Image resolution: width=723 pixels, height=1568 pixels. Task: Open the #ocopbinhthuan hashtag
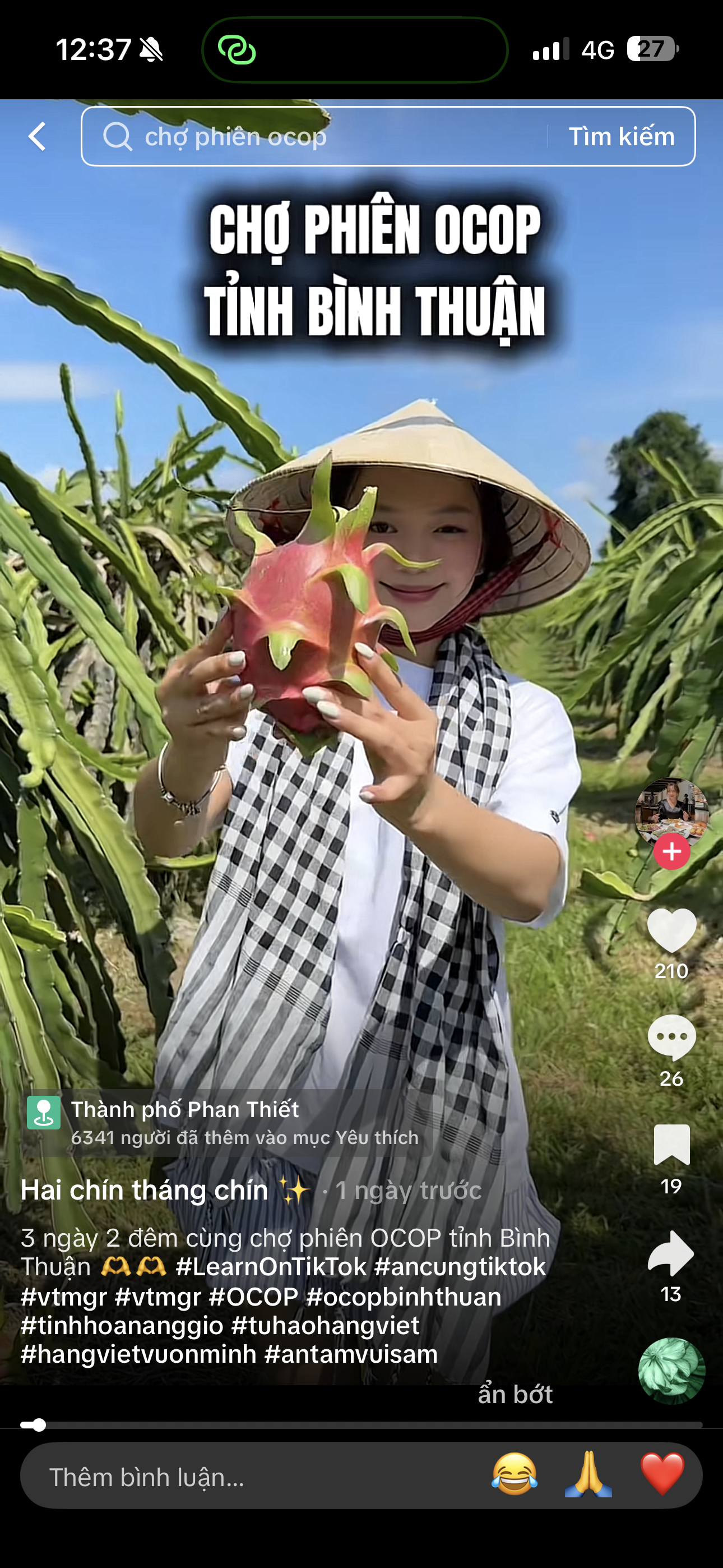point(404,1297)
